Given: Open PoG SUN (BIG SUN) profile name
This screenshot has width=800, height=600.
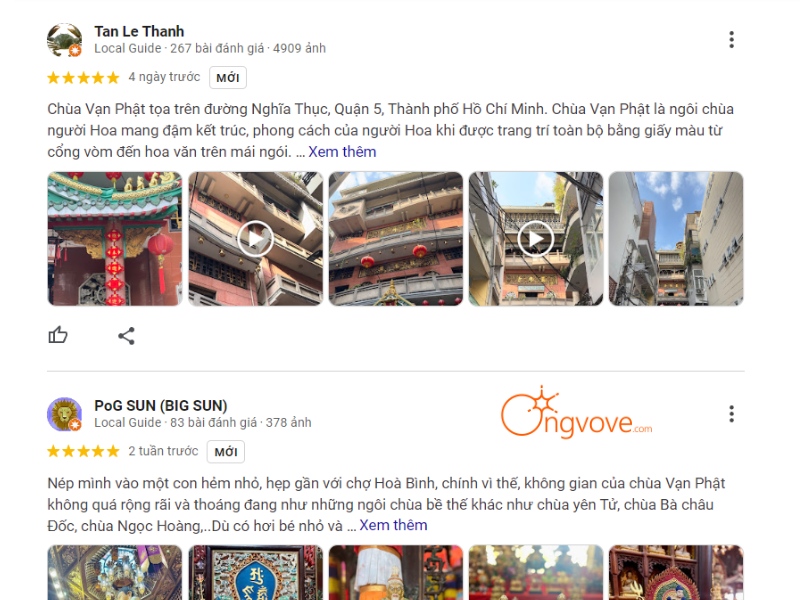Looking at the screenshot, I should coord(160,405).
